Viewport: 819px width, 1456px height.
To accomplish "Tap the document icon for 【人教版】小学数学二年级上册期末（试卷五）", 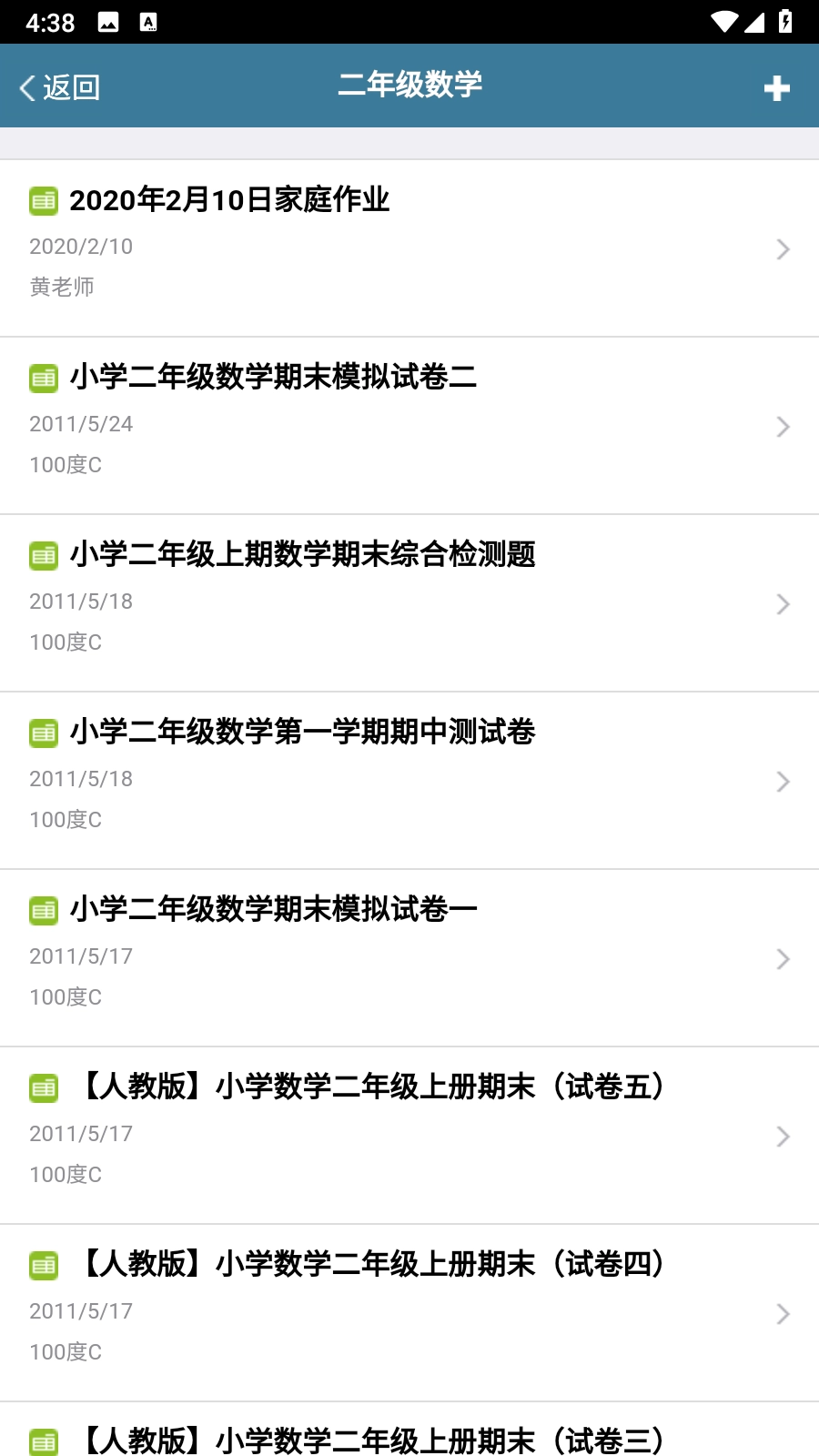I will tap(42, 1087).
